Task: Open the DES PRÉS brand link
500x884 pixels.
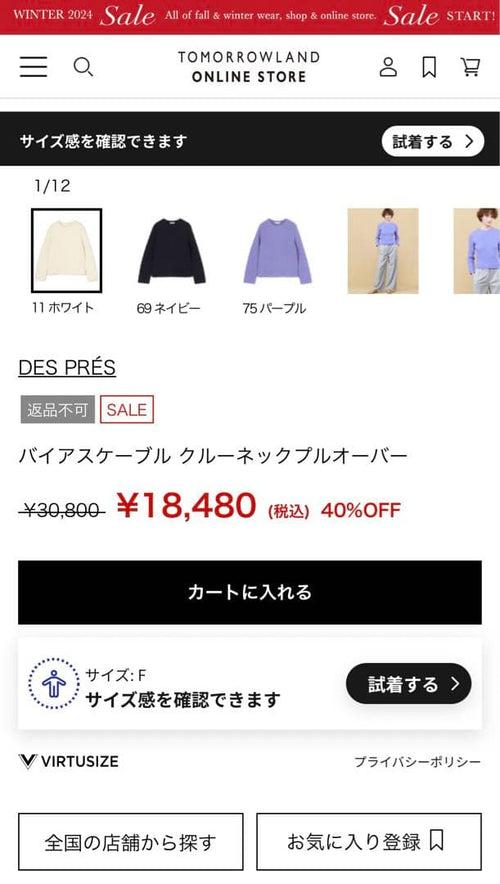Action: tap(67, 368)
